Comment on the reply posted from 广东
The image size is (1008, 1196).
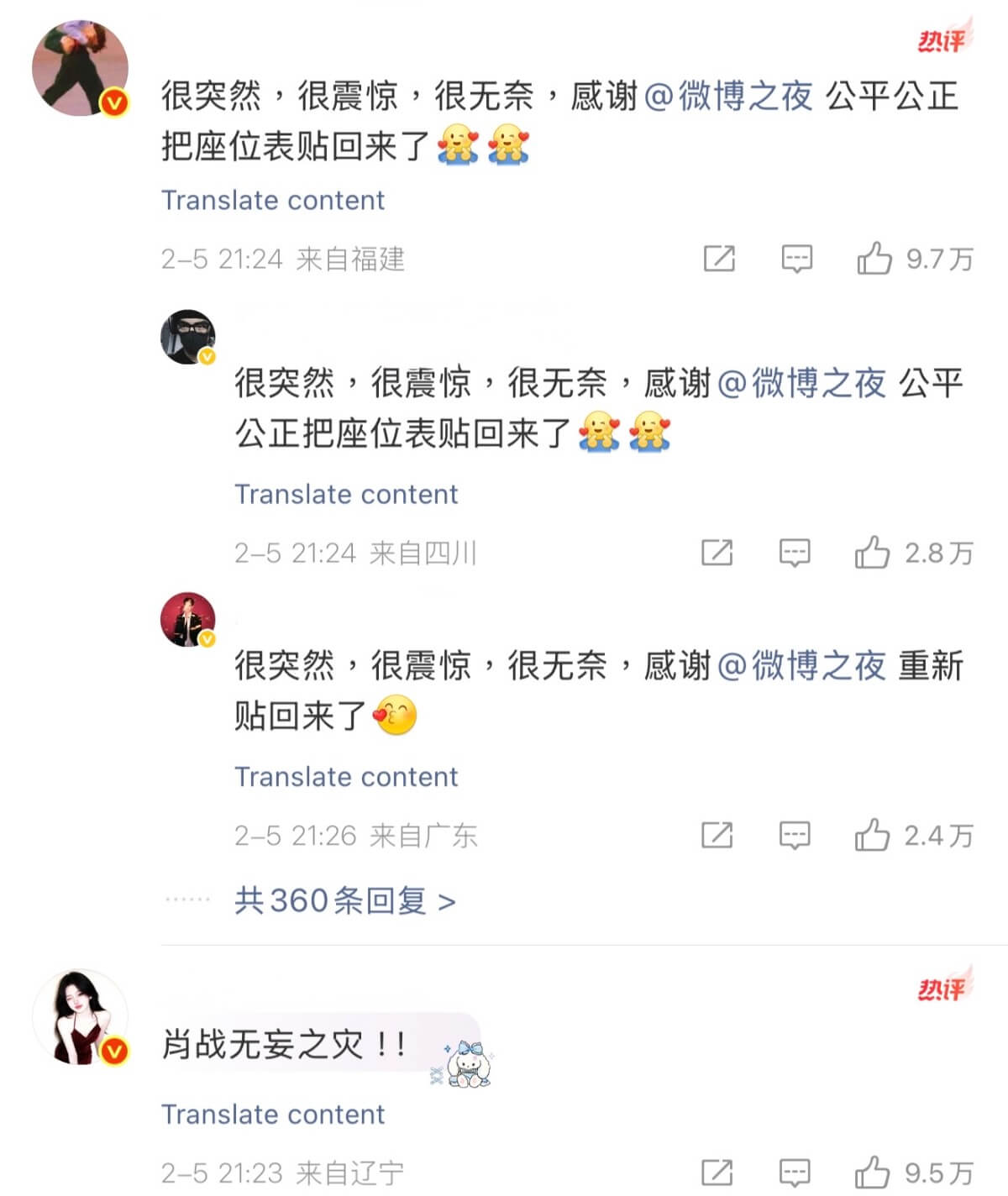point(795,835)
